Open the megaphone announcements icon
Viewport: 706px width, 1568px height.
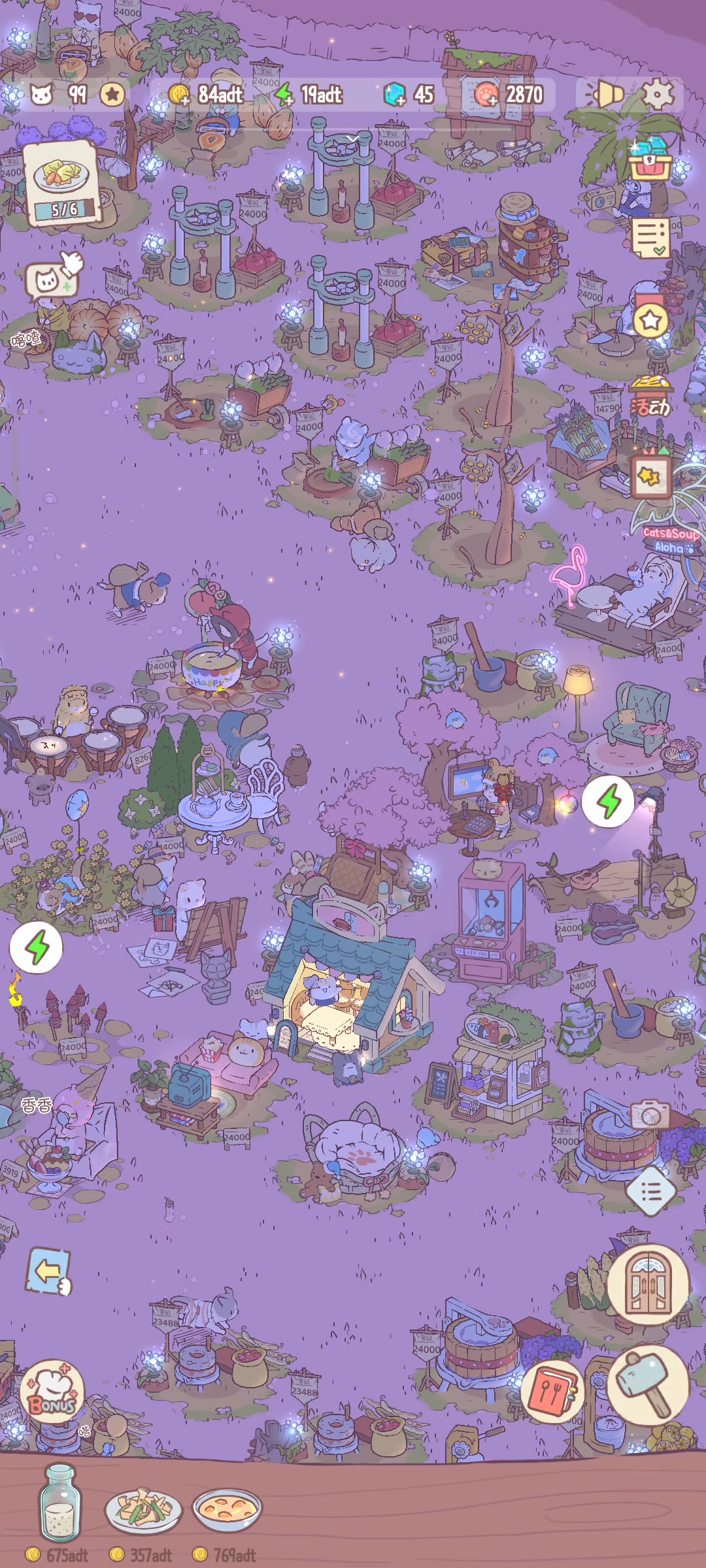coord(605,95)
